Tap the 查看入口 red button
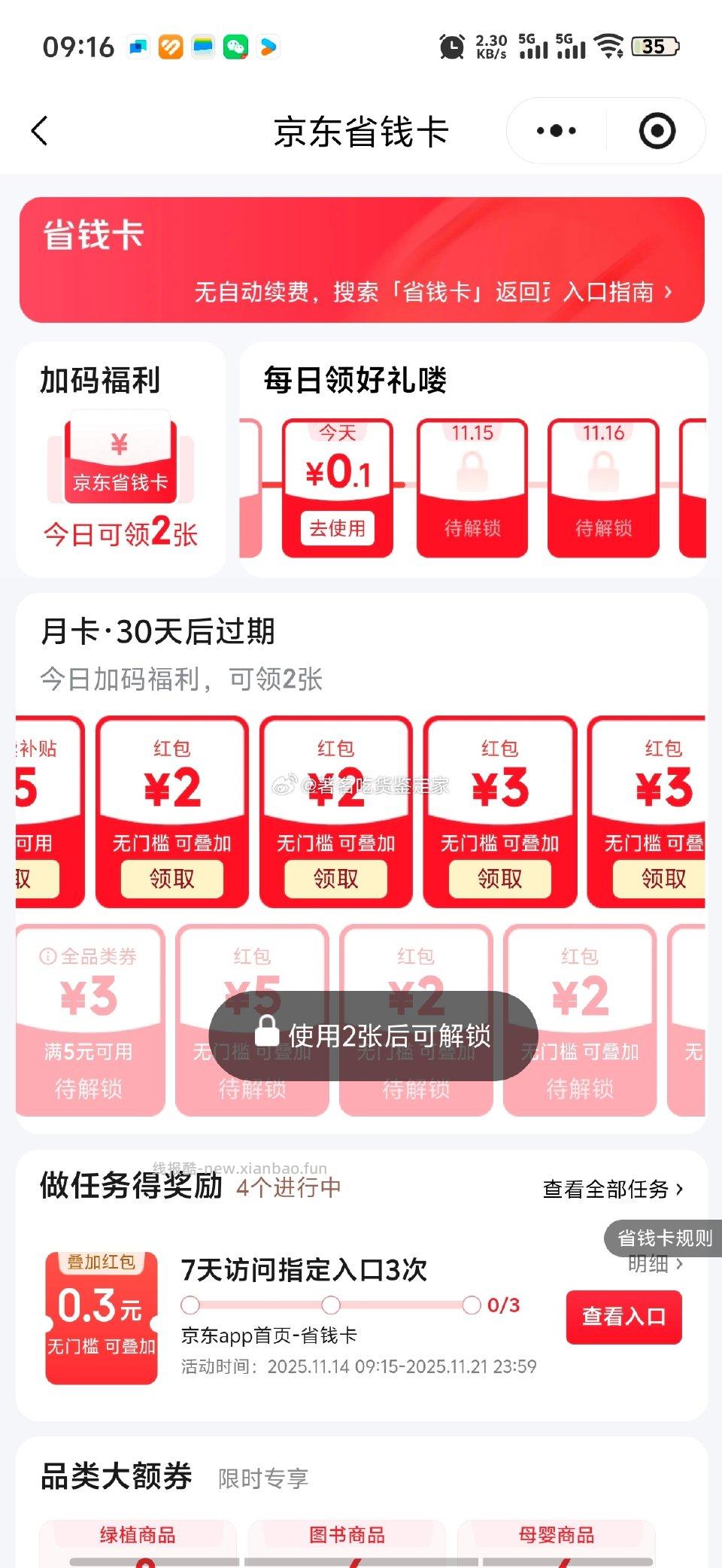Screen dimensions: 722x1568 [623, 1317]
